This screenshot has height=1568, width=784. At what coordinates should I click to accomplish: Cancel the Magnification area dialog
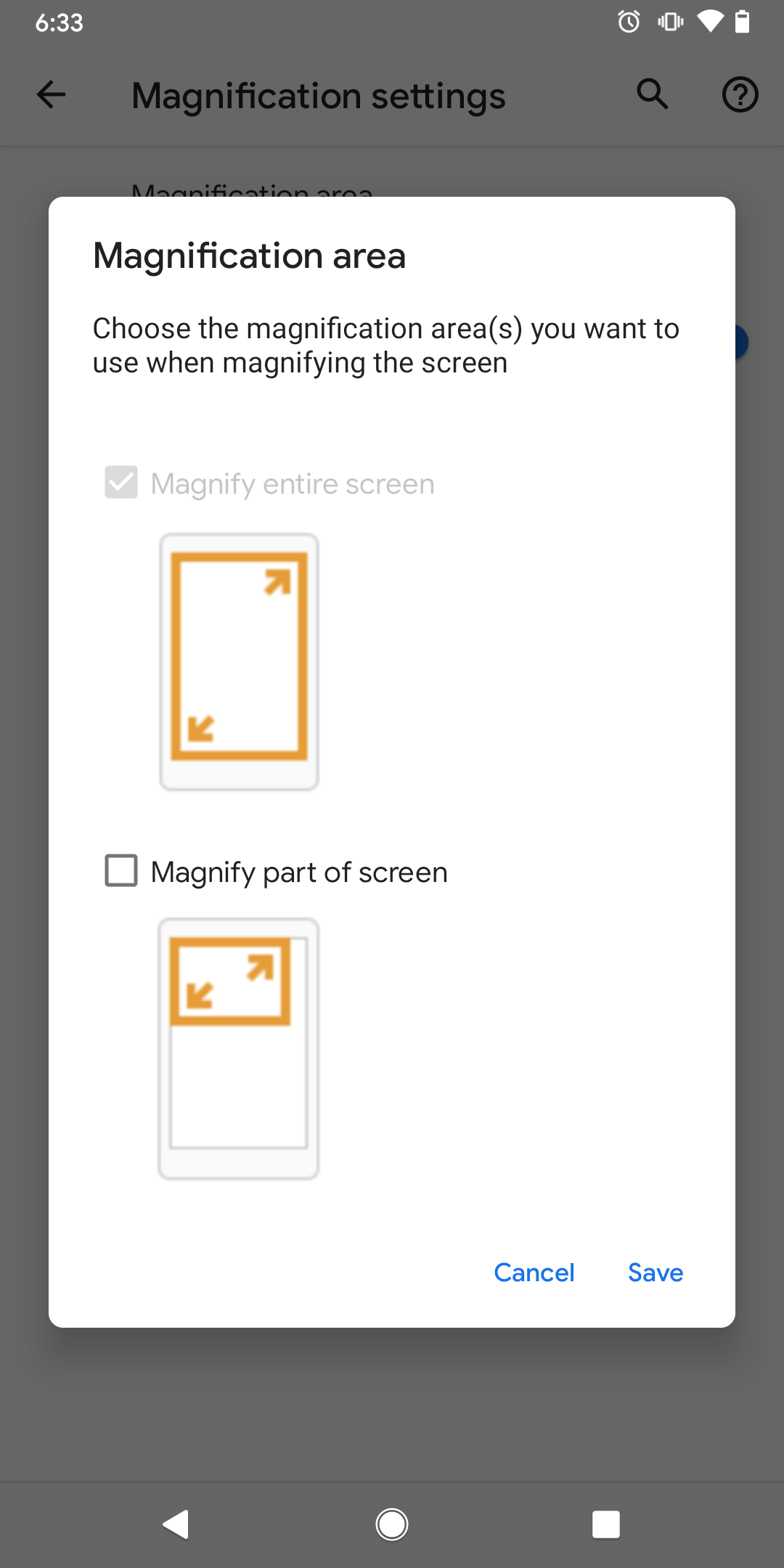point(534,1273)
